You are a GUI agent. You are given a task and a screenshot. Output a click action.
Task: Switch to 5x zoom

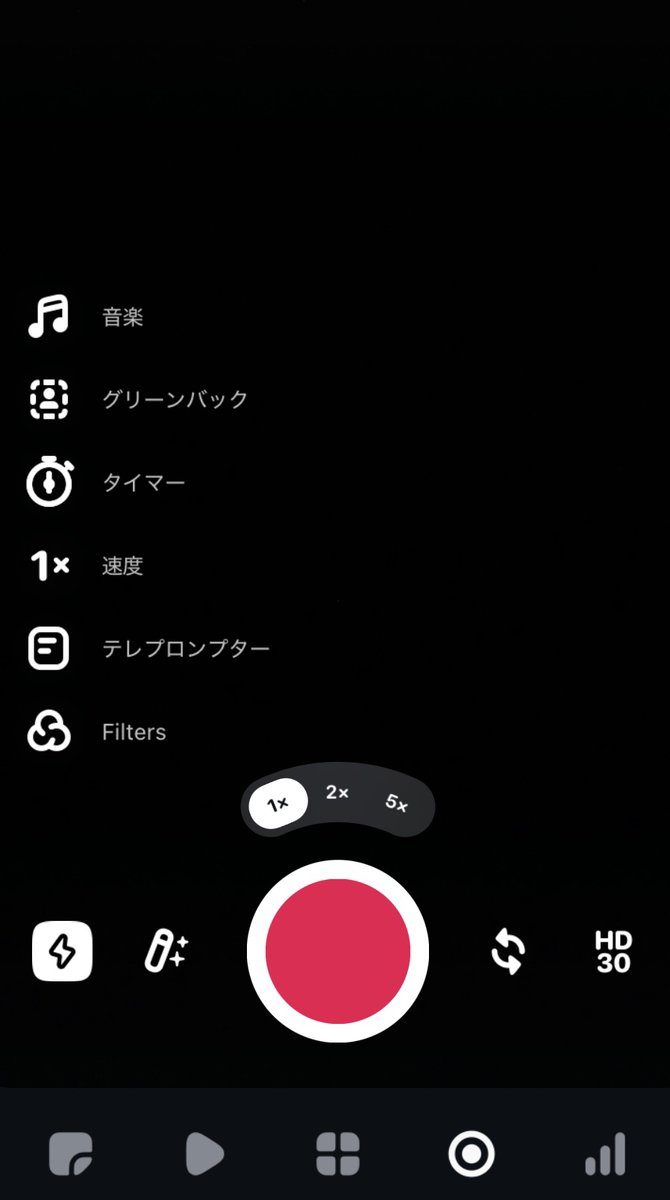coord(396,803)
